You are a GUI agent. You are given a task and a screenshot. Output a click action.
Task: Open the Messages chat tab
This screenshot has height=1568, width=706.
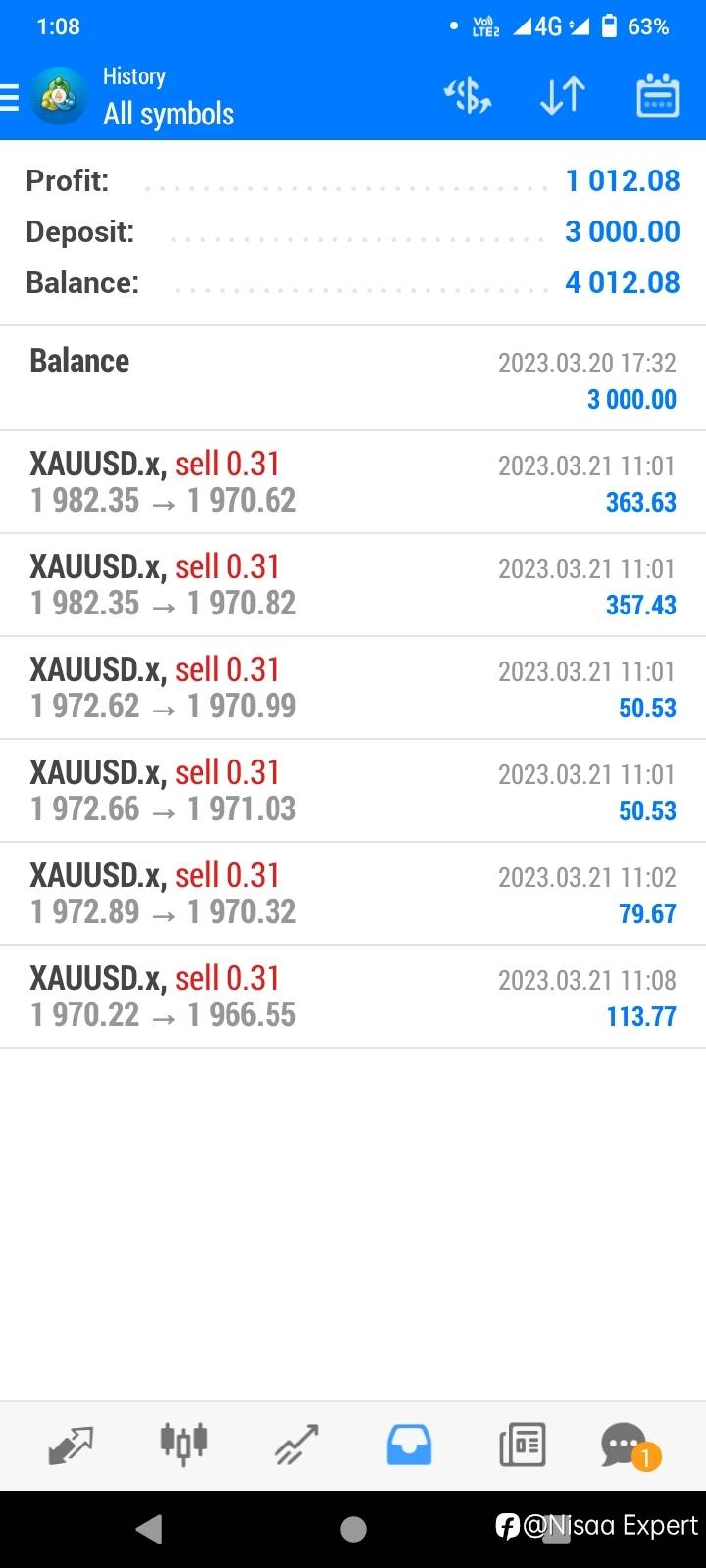click(628, 1445)
